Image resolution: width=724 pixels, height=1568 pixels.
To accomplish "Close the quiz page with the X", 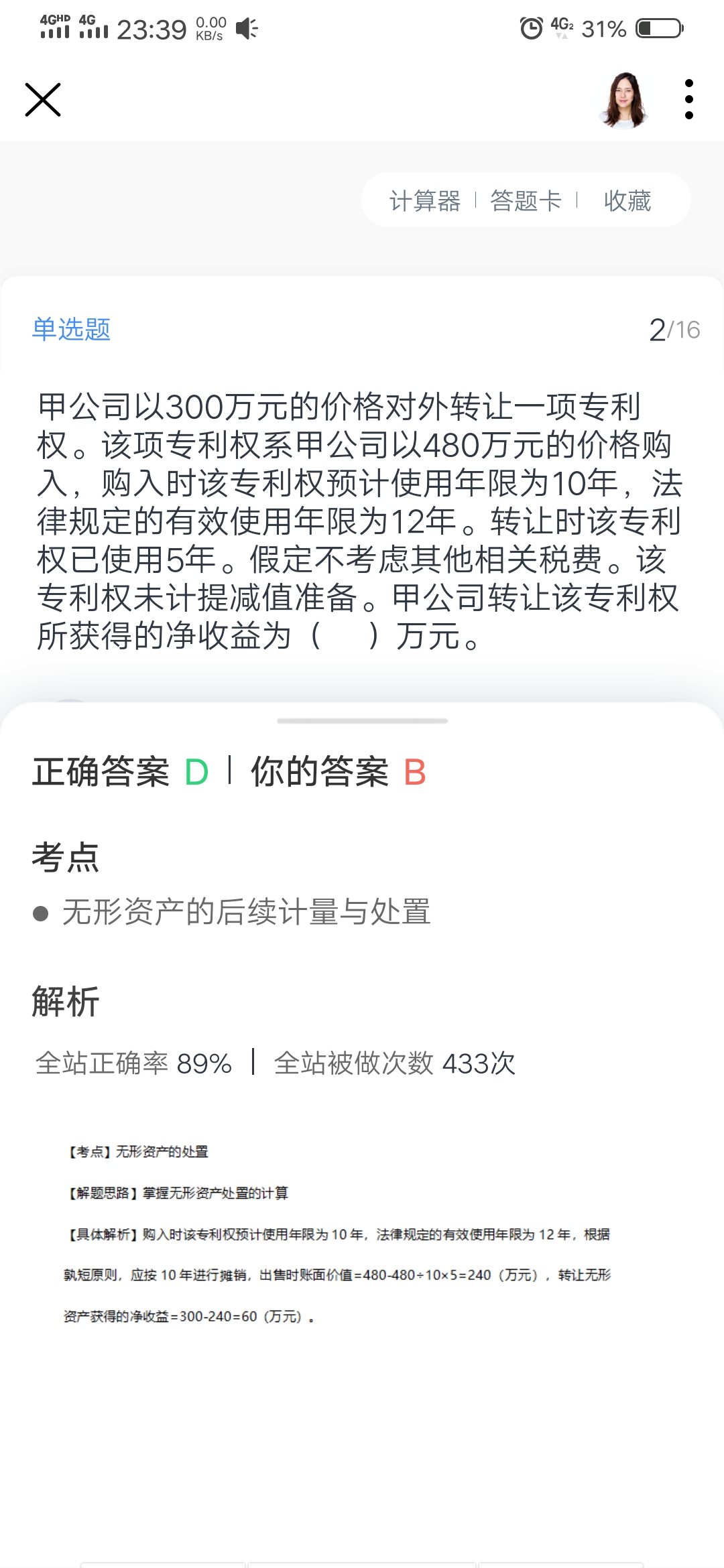I will tap(43, 100).
